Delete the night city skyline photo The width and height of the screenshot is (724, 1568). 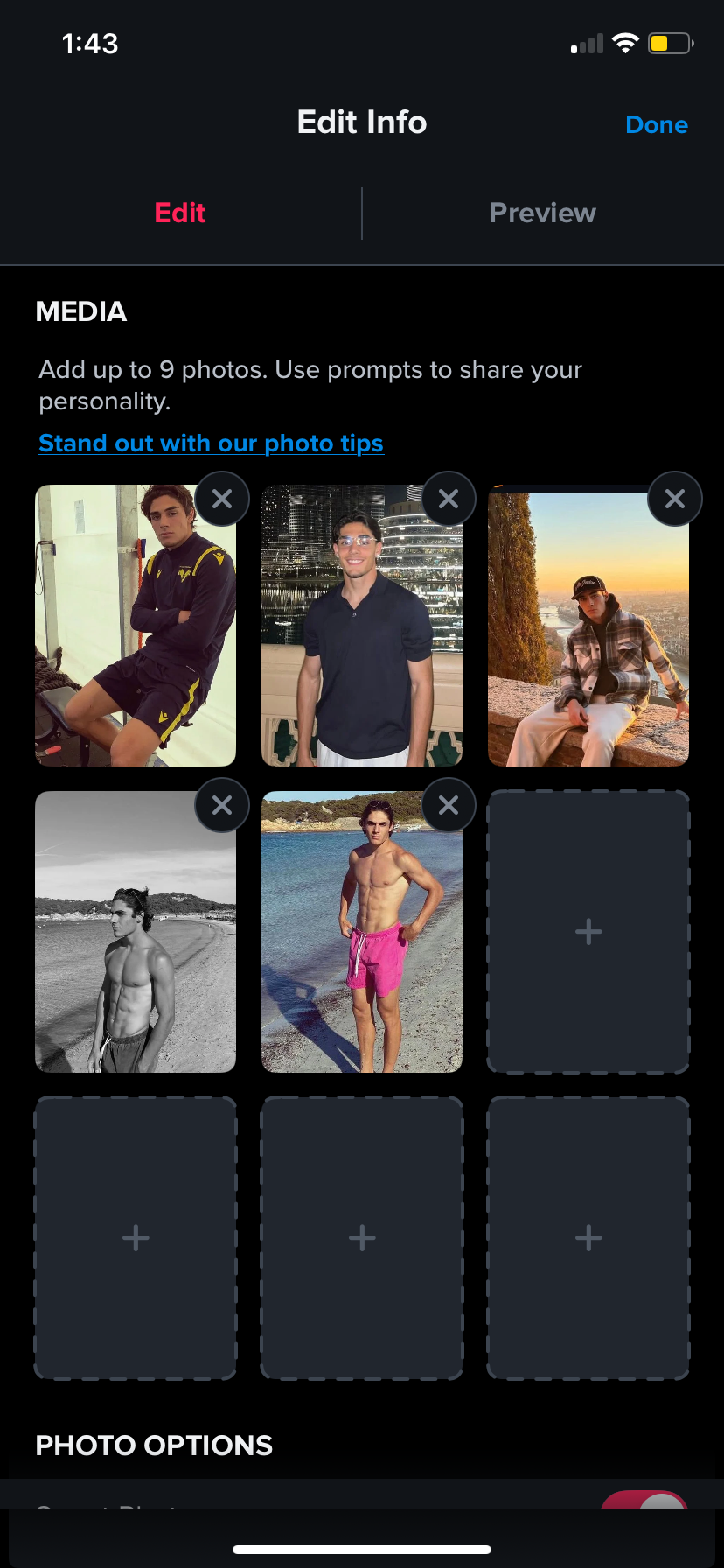coord(449,499)
